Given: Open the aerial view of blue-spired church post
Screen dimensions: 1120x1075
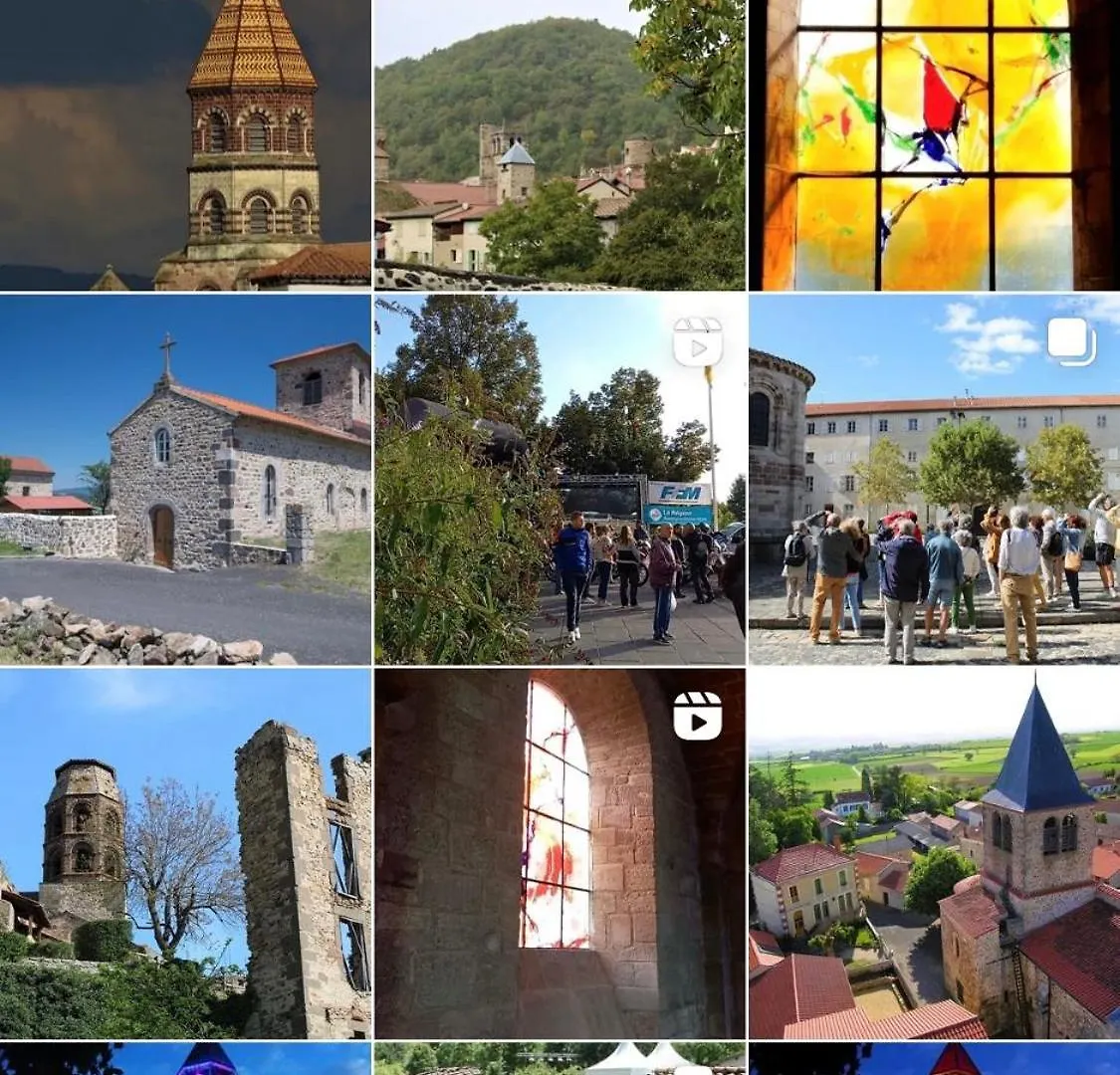Looking at the screenshot, I should coord(934,853).
